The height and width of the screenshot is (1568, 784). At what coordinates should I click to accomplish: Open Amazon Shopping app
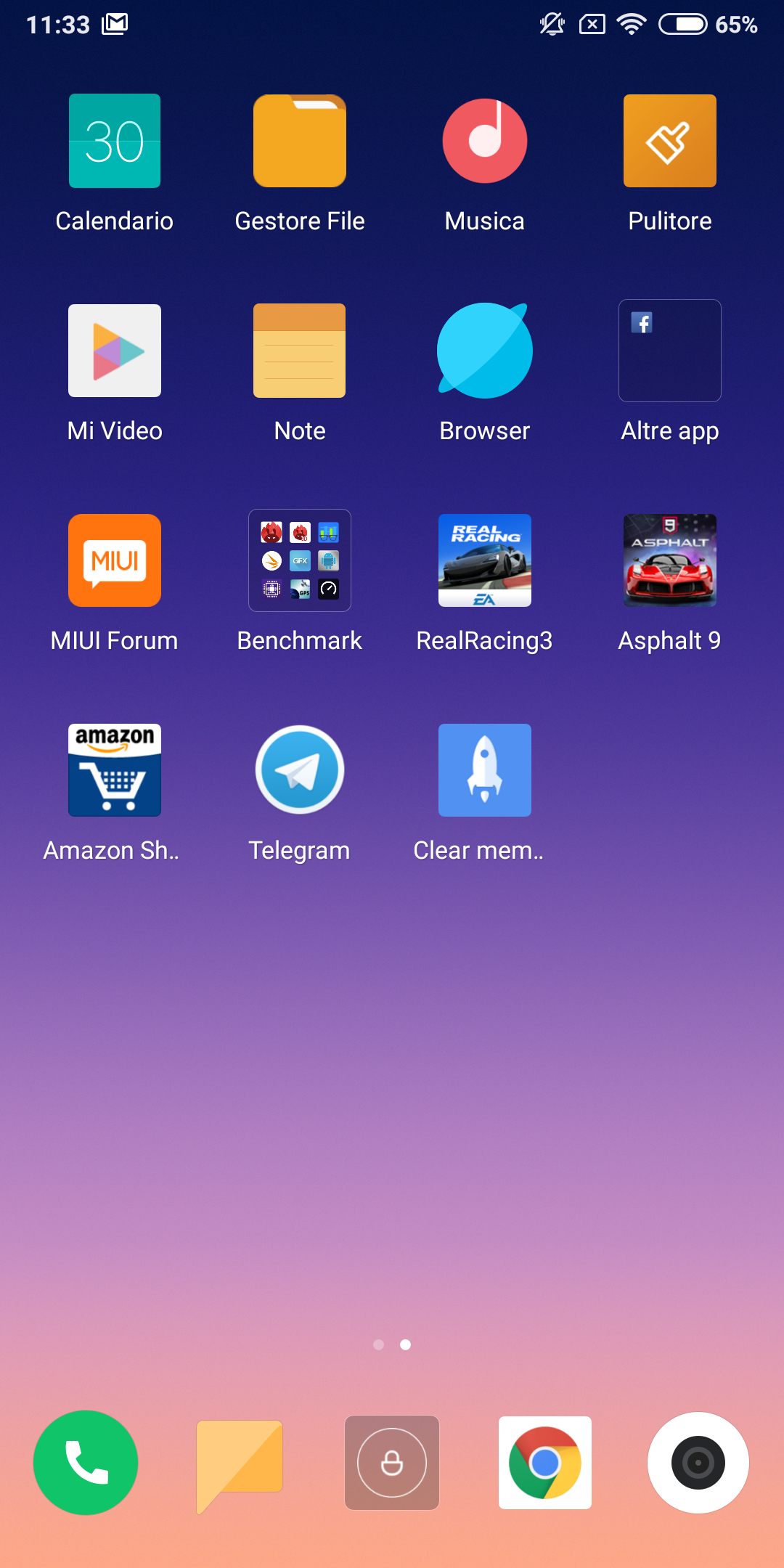[115, 770]
